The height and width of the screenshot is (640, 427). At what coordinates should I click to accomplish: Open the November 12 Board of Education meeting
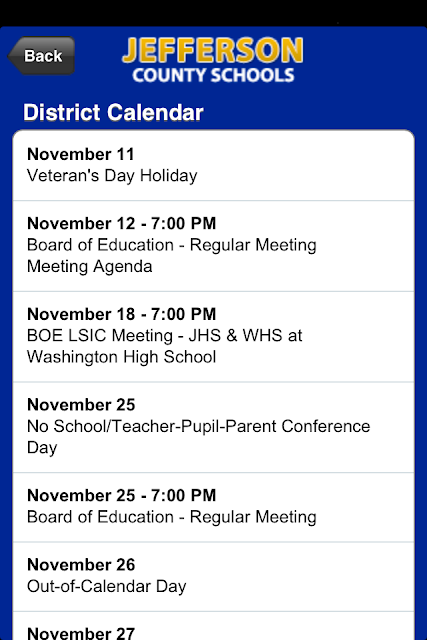coord(214,246)
